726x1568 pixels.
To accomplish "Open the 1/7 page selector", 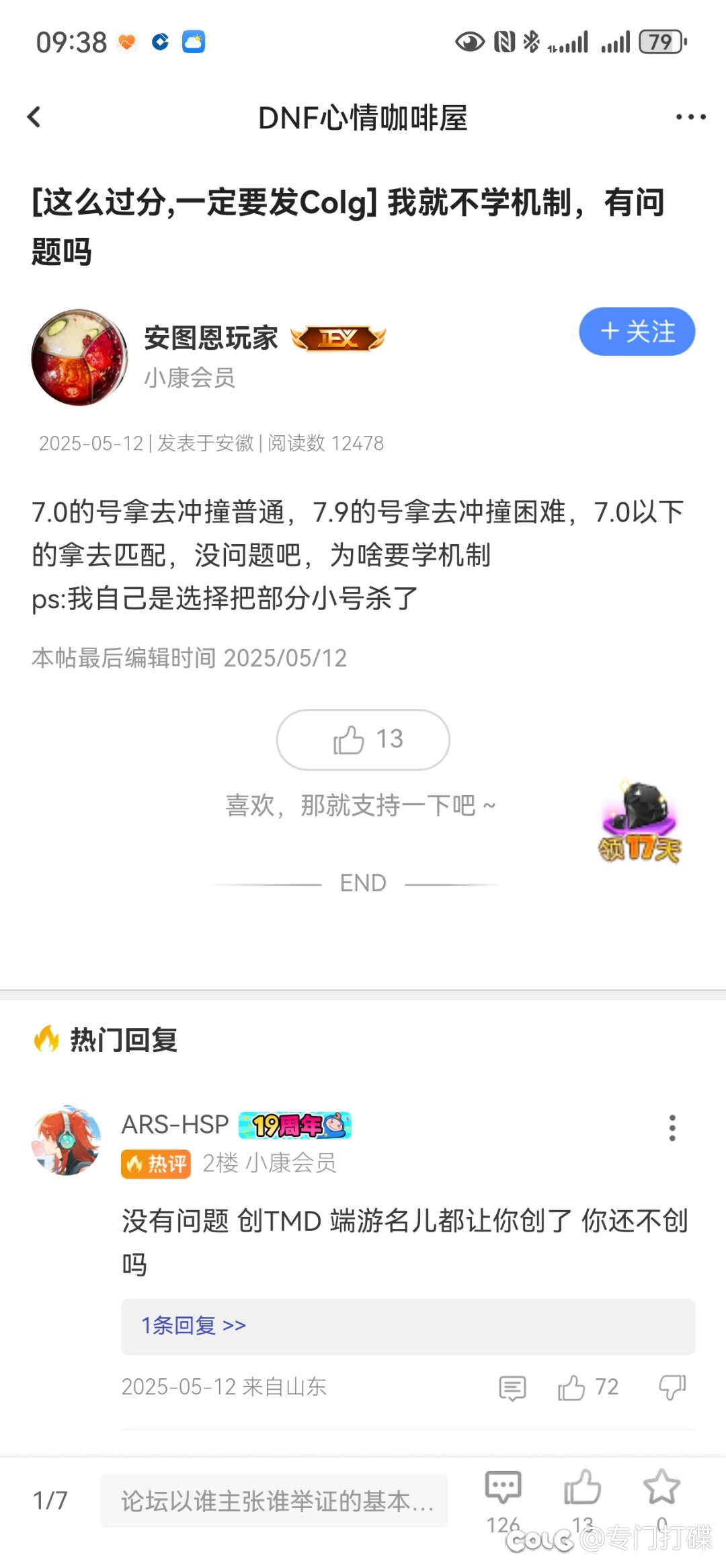I will tap(50, 1500).
